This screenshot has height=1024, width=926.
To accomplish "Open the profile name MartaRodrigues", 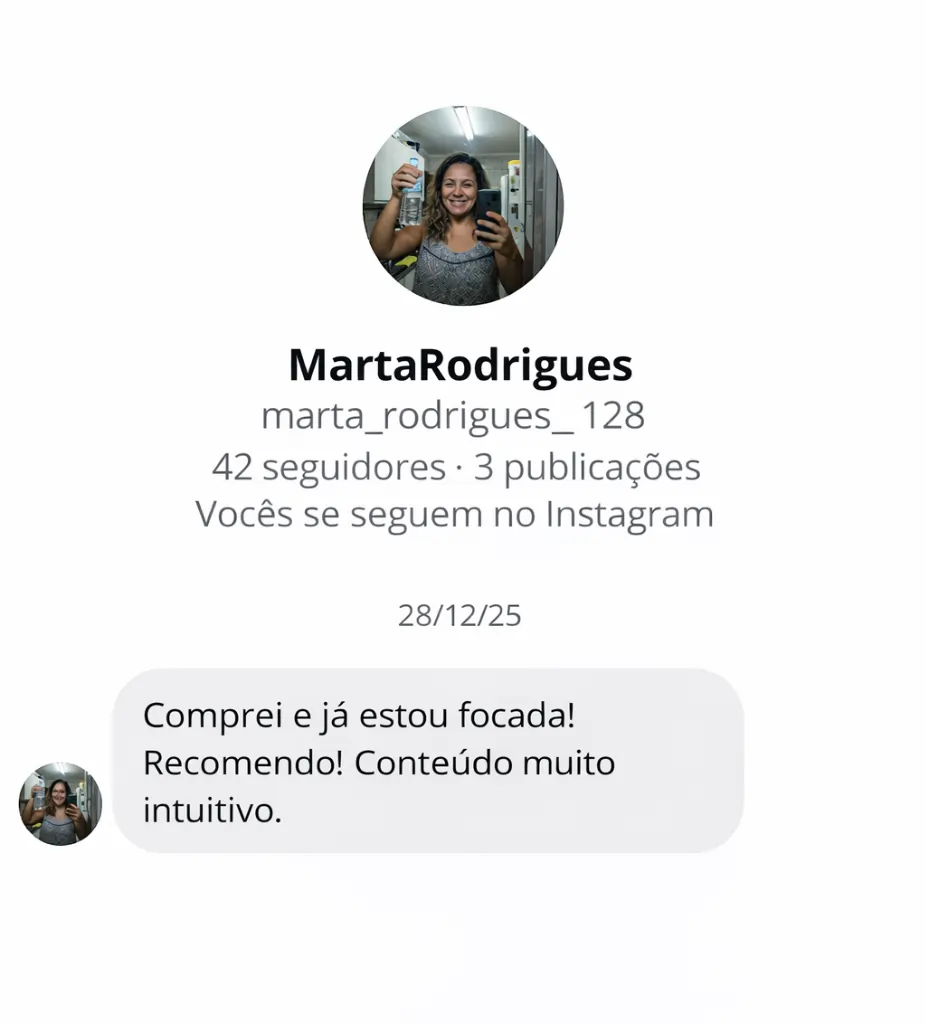I will [461, 366].
